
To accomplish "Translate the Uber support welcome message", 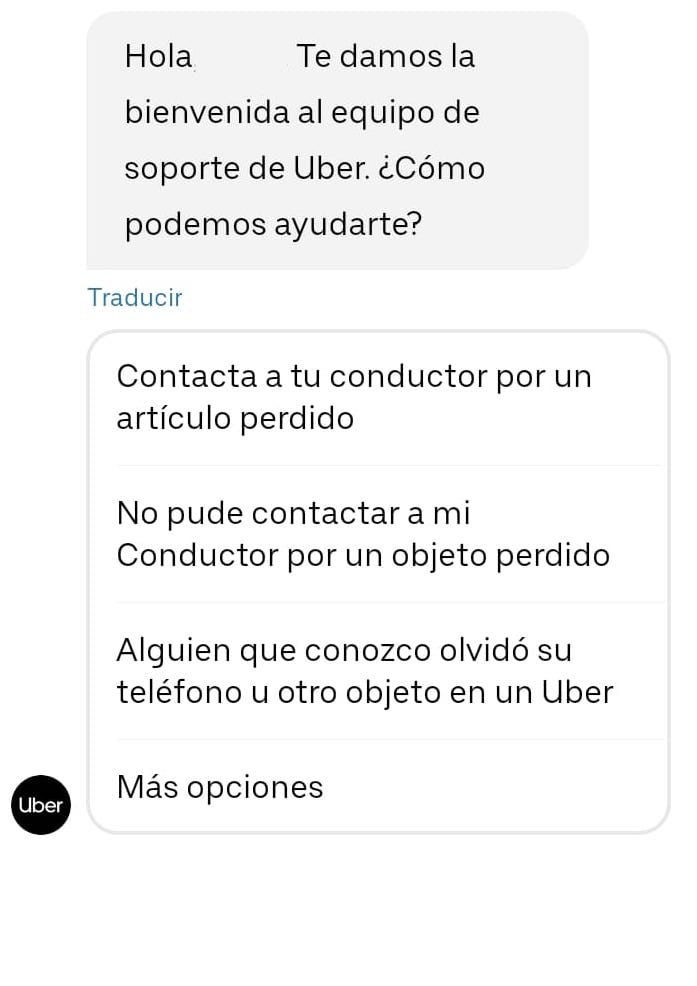I will [x=135, y=298].
